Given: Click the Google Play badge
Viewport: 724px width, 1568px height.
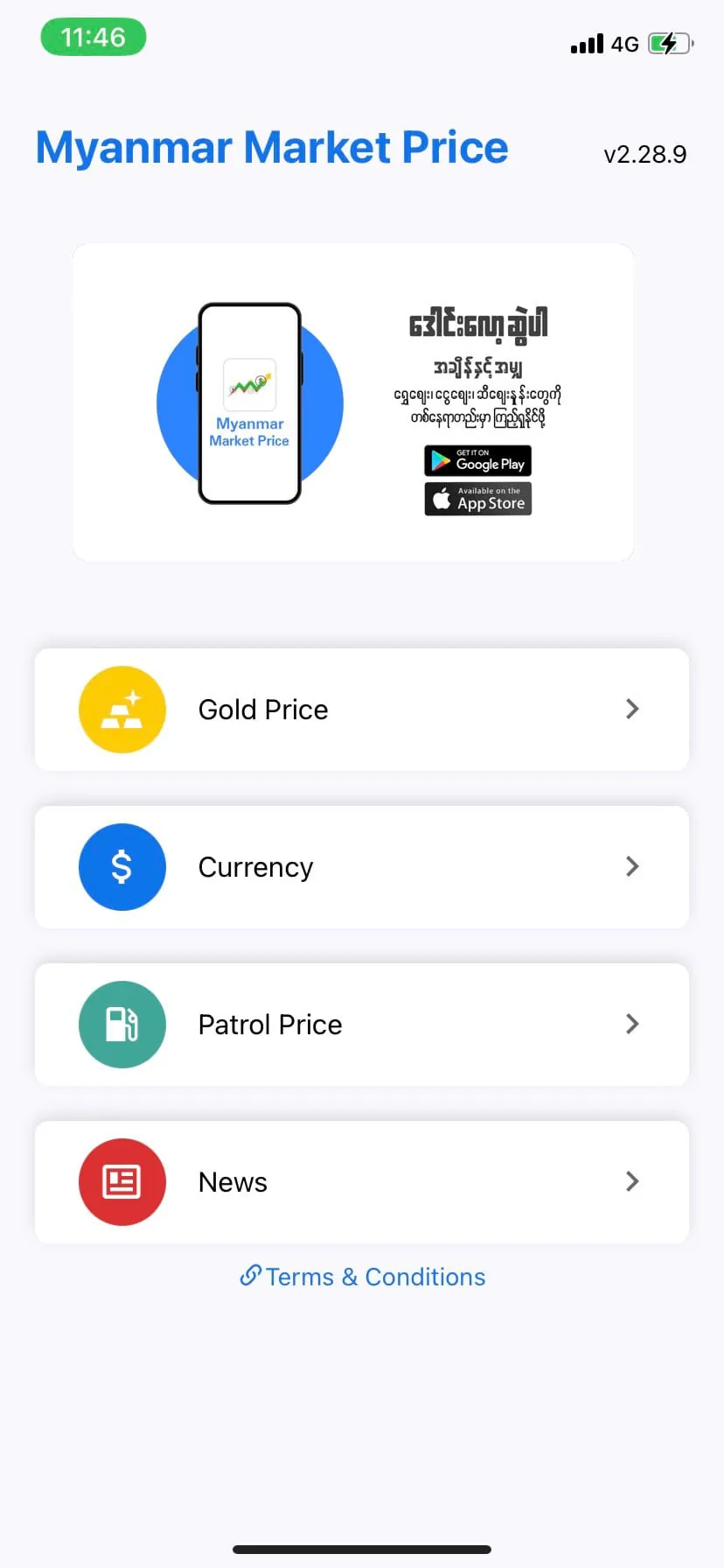Looking at the screenshot, I should coord(477,461).
